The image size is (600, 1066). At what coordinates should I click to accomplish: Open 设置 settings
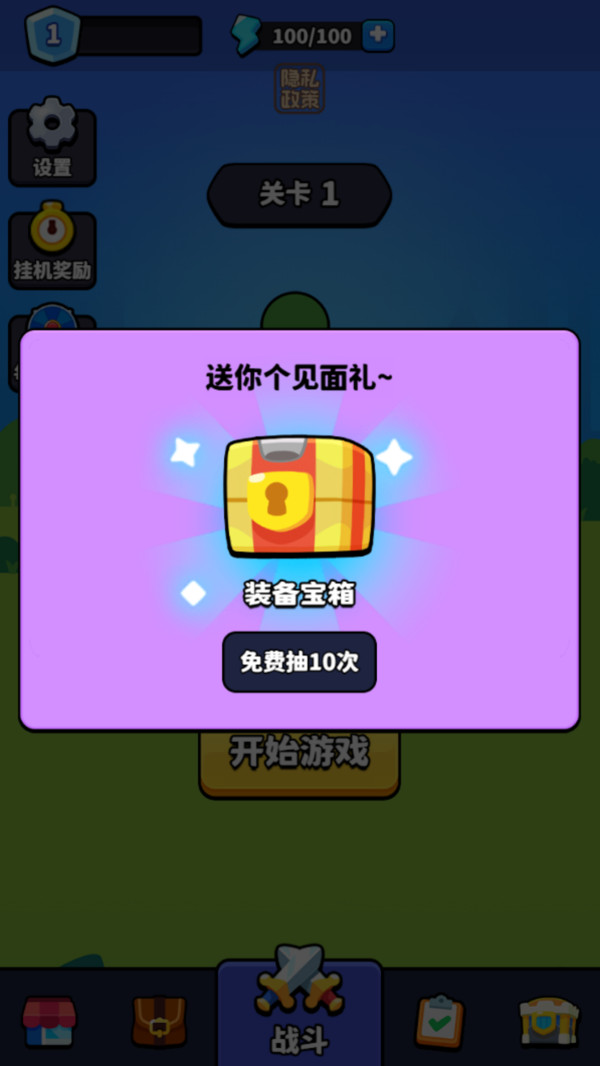point(52,145)
